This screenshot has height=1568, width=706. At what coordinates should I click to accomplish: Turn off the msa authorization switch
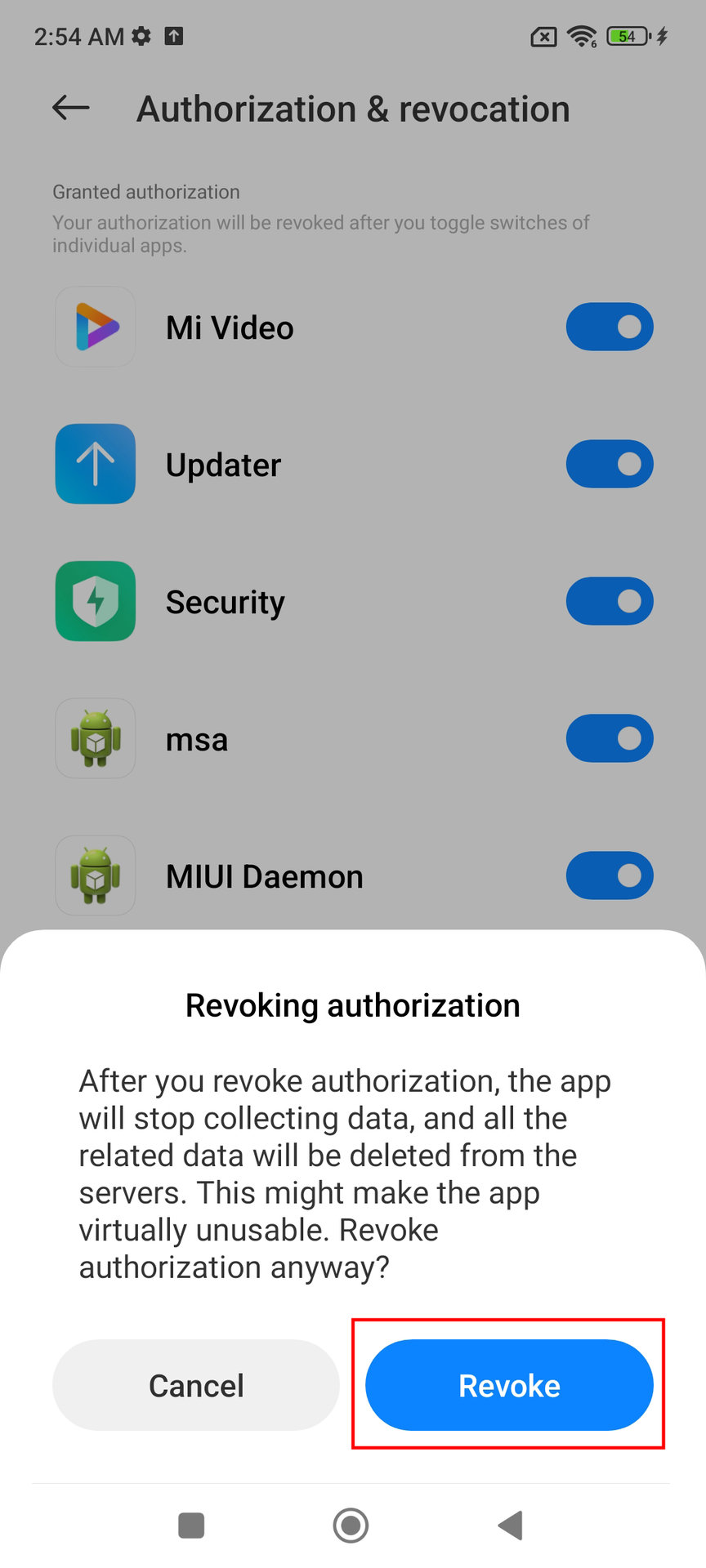click(x=610, y=738)
